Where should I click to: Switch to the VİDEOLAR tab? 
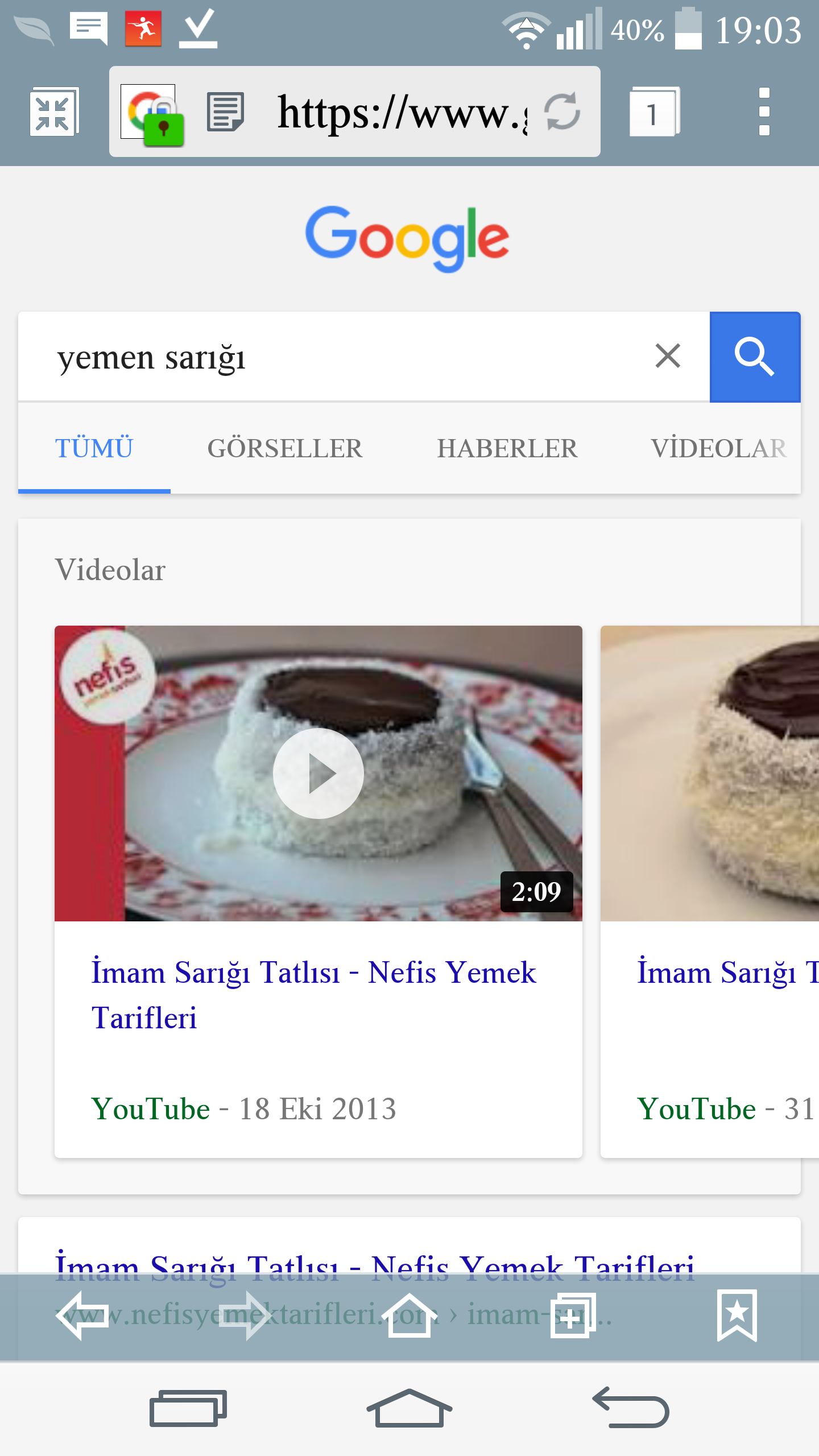pos(719,449)
